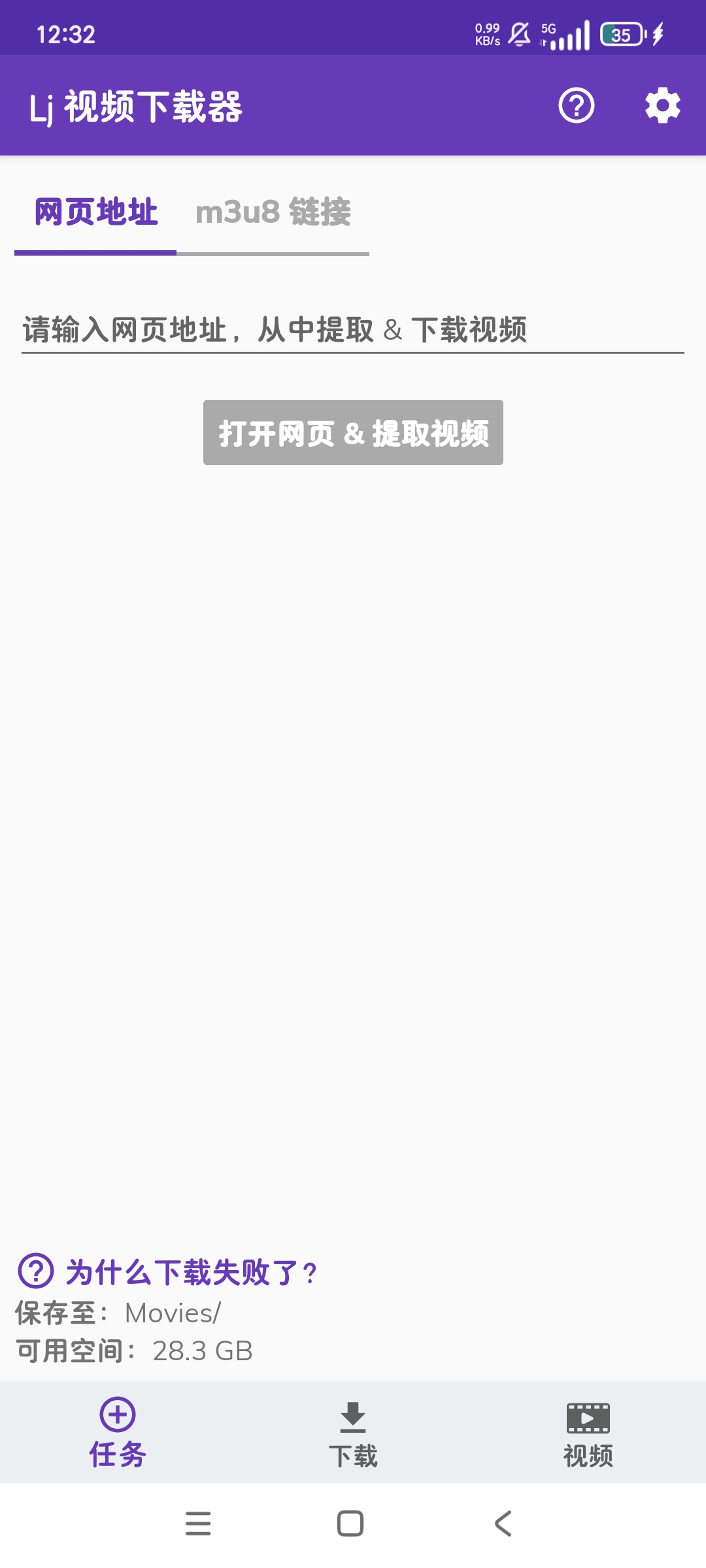Open recent apps via system menu button
The width and height of the screenshot is (706, 1568).
(198, 1524)
